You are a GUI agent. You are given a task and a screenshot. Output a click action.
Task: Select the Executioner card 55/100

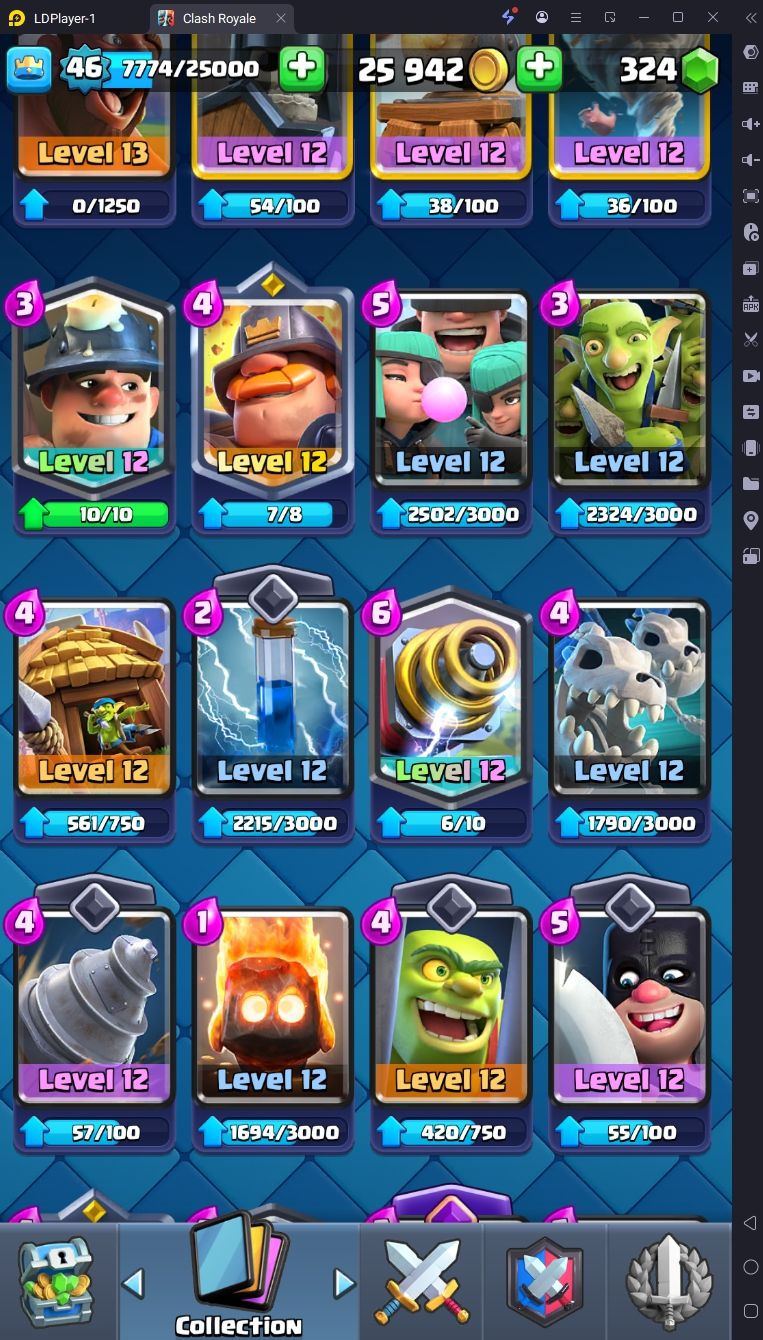coord(629,1016)
